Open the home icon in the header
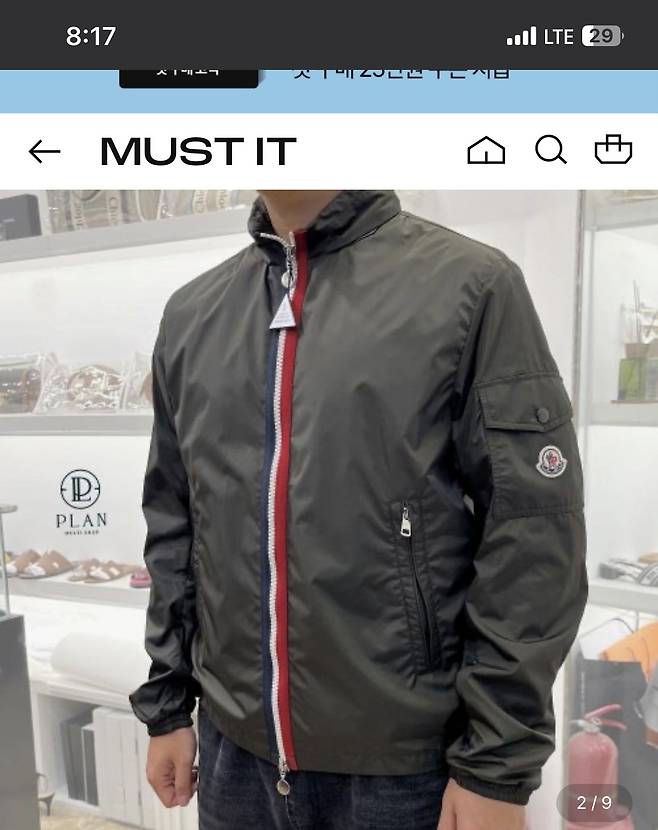The width and height of the screenshot is (658, 830). (x=486, y=151)
